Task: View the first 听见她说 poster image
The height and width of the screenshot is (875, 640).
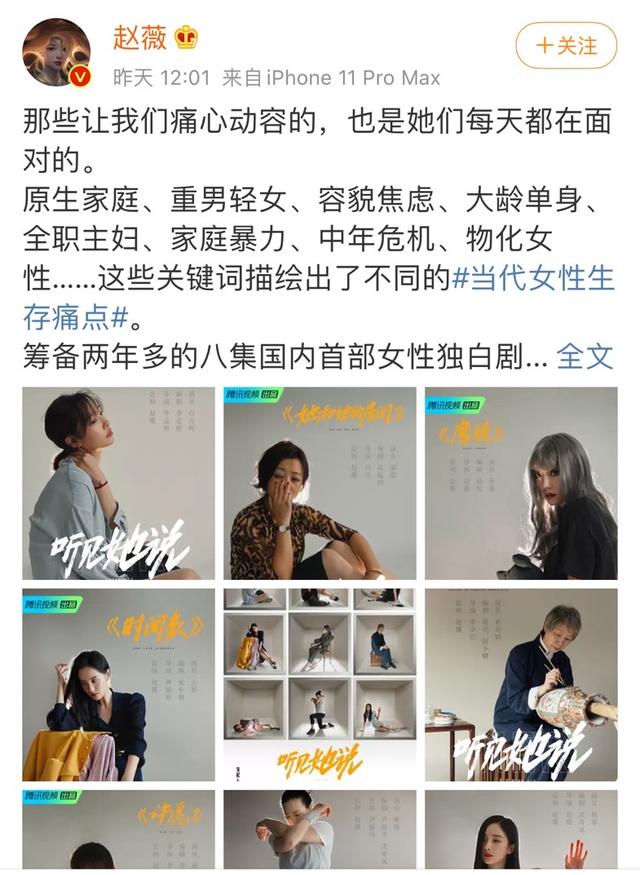Action: point(118,483)
